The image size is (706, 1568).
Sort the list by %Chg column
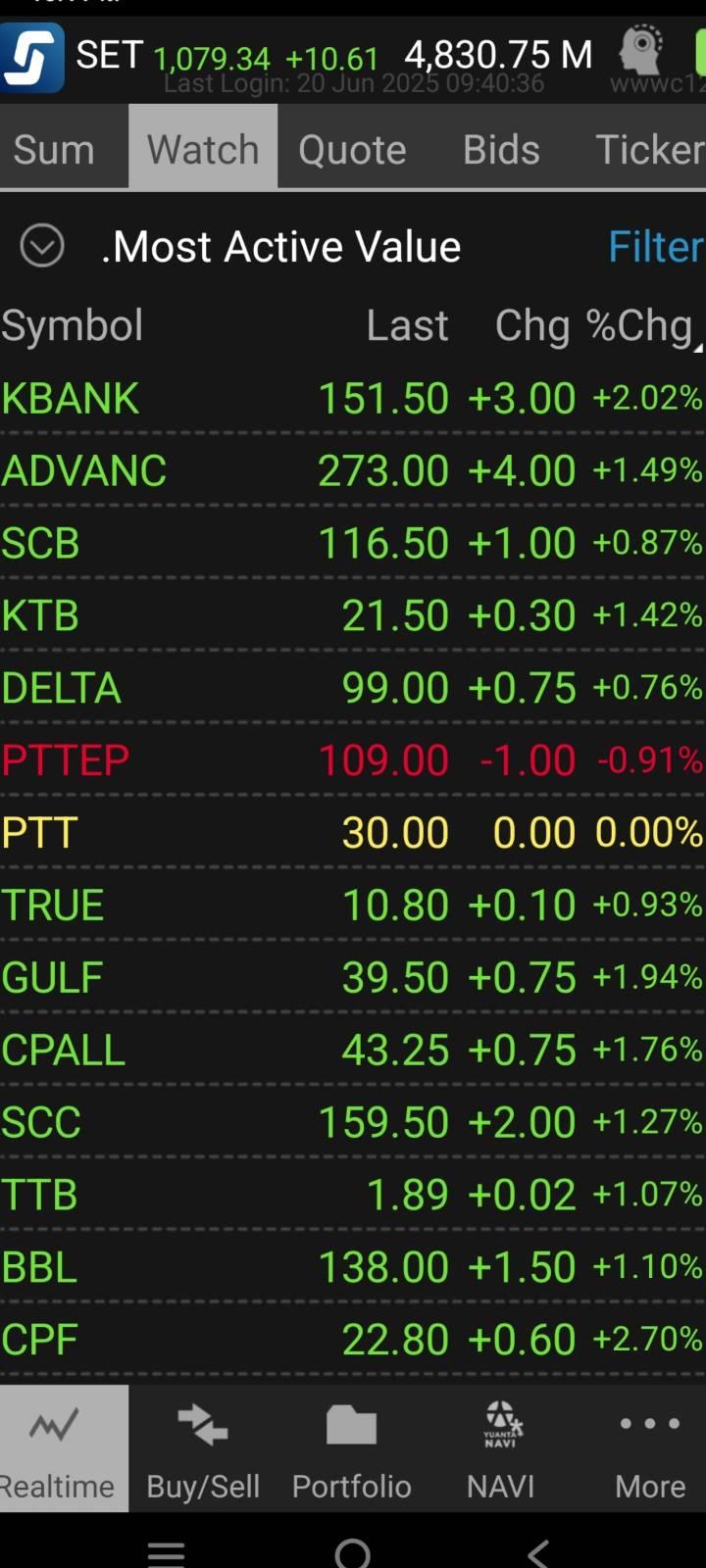(643, 325)
